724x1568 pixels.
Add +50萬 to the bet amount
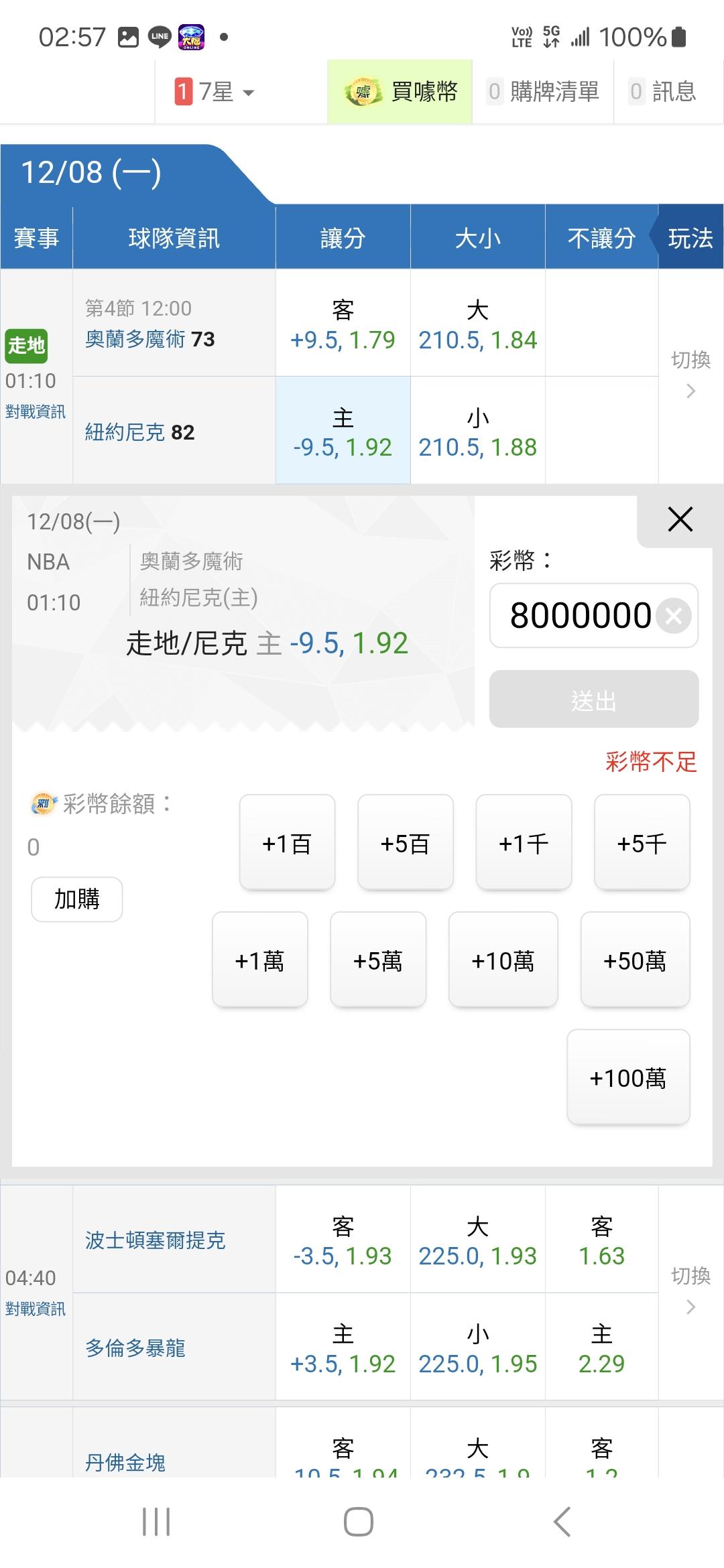point(635,960)
